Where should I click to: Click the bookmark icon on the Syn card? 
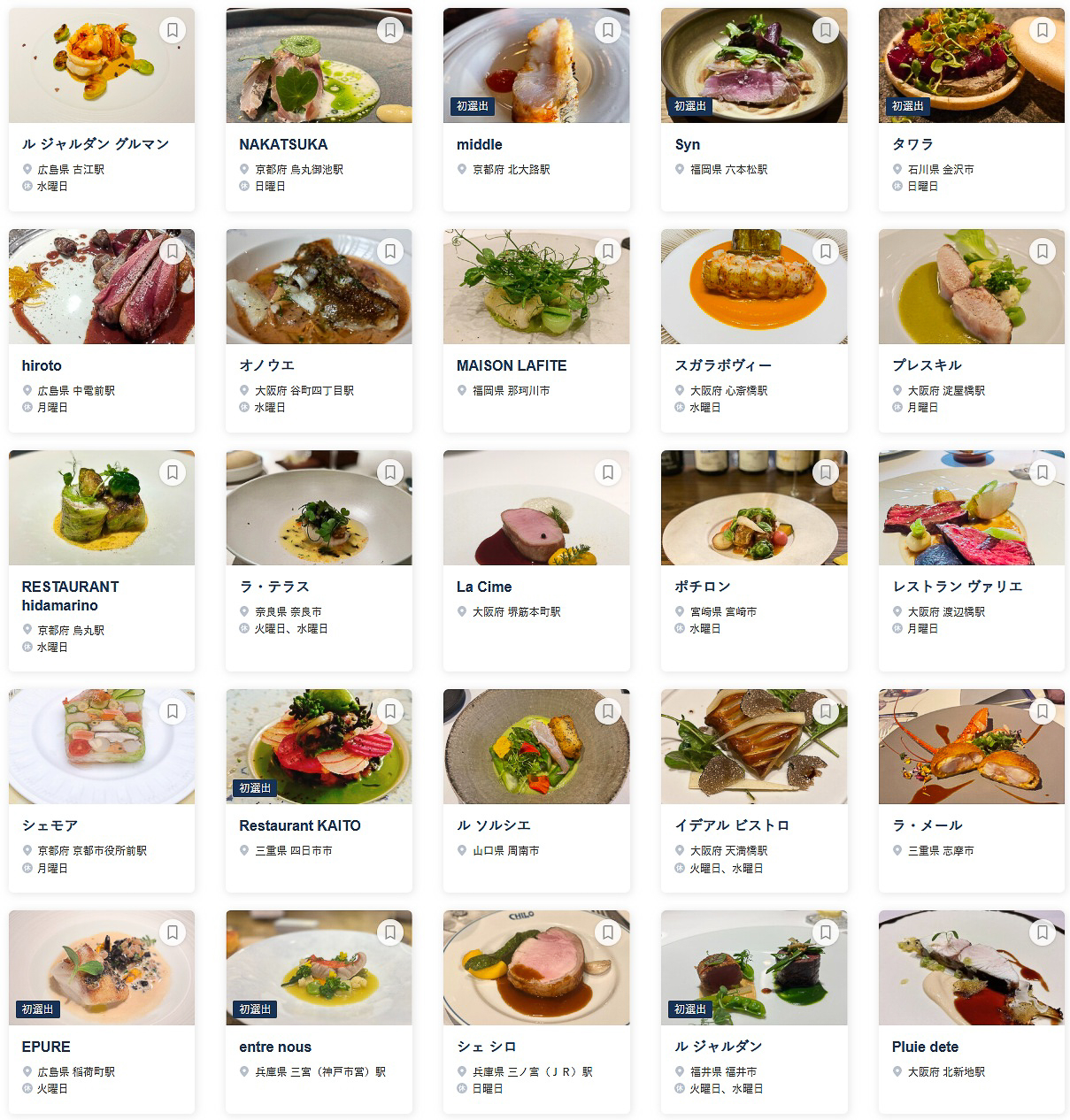[825, 29]
